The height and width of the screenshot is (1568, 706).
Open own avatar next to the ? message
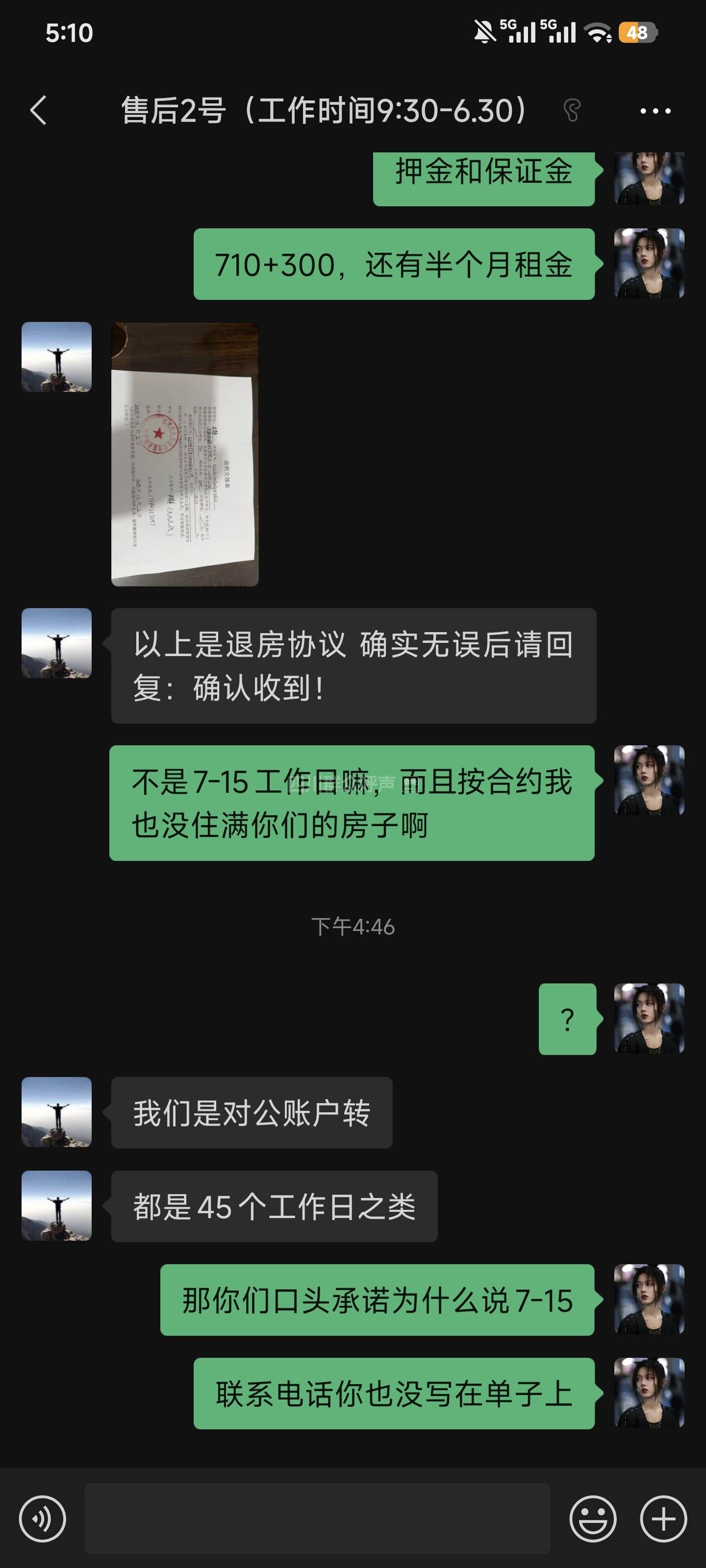pyautogui.click(x=649, y=1018)
